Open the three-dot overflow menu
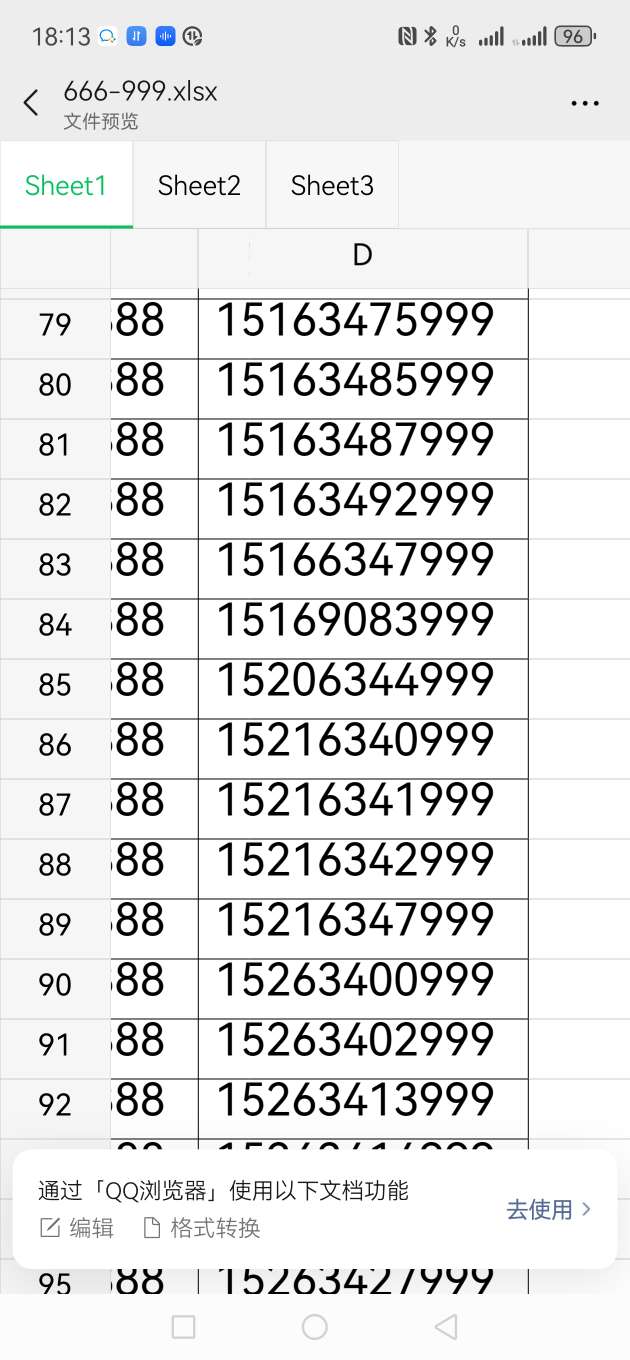630x1360 pixels. click(584, 103)
